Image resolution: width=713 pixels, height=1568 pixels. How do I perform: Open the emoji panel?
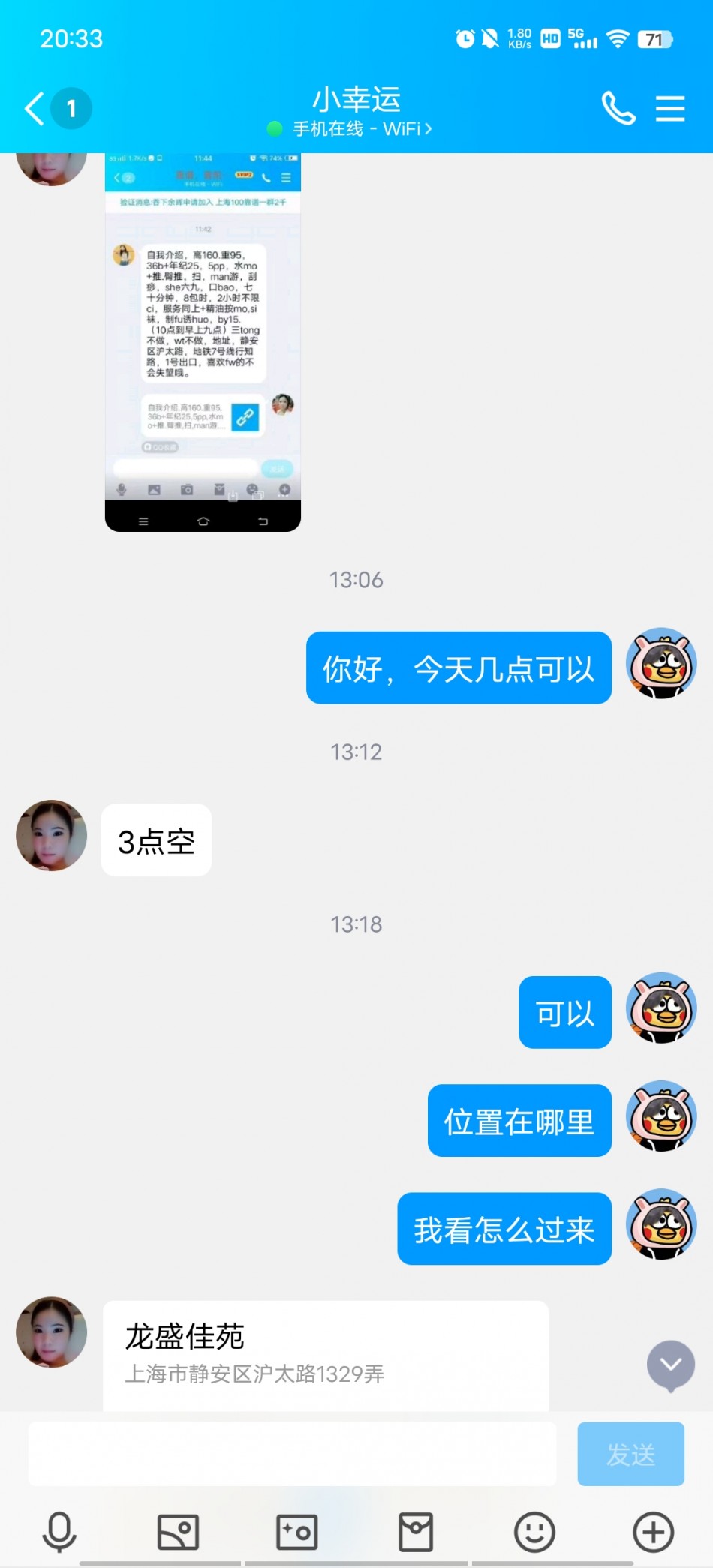click(534, 1532)
